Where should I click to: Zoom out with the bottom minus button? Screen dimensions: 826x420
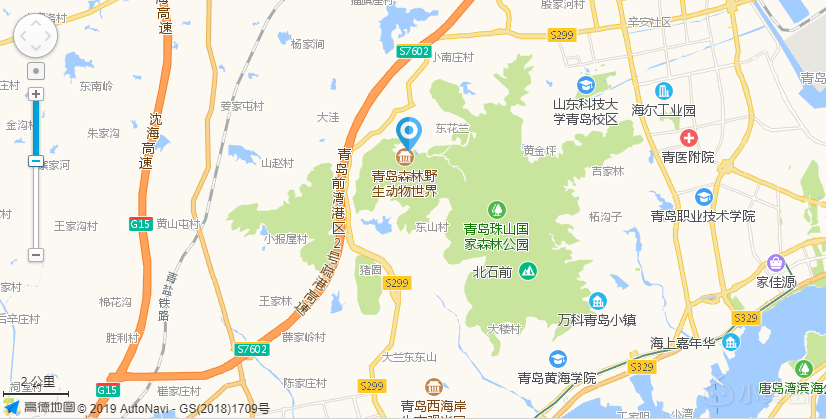tap(36, 255)
